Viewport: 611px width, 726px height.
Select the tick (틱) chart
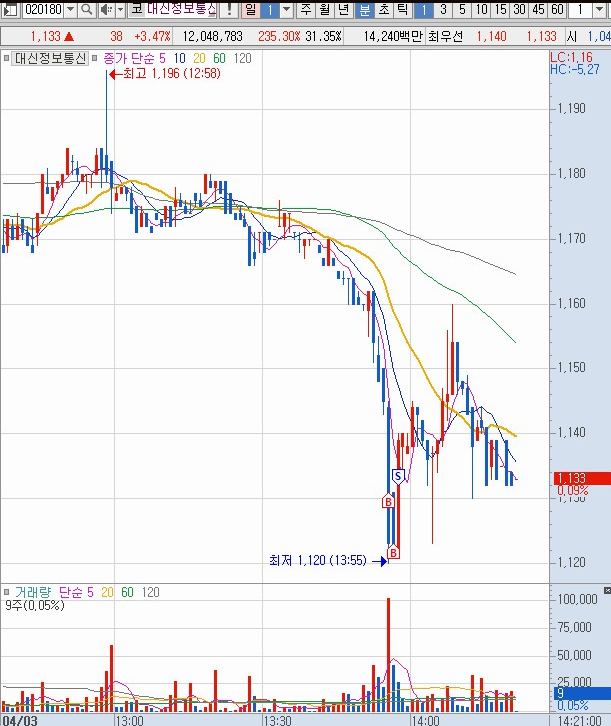click(x=402, y=10)
